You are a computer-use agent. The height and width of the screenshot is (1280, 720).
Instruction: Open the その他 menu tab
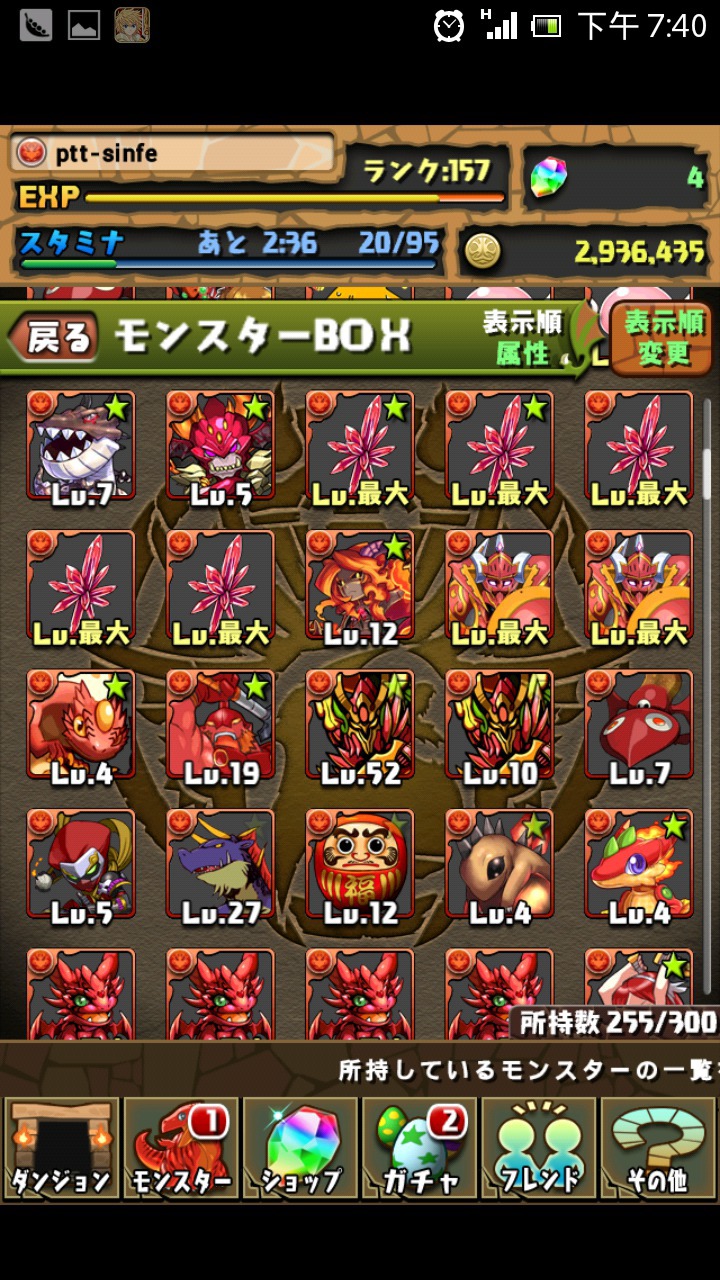pos(657,1148)
